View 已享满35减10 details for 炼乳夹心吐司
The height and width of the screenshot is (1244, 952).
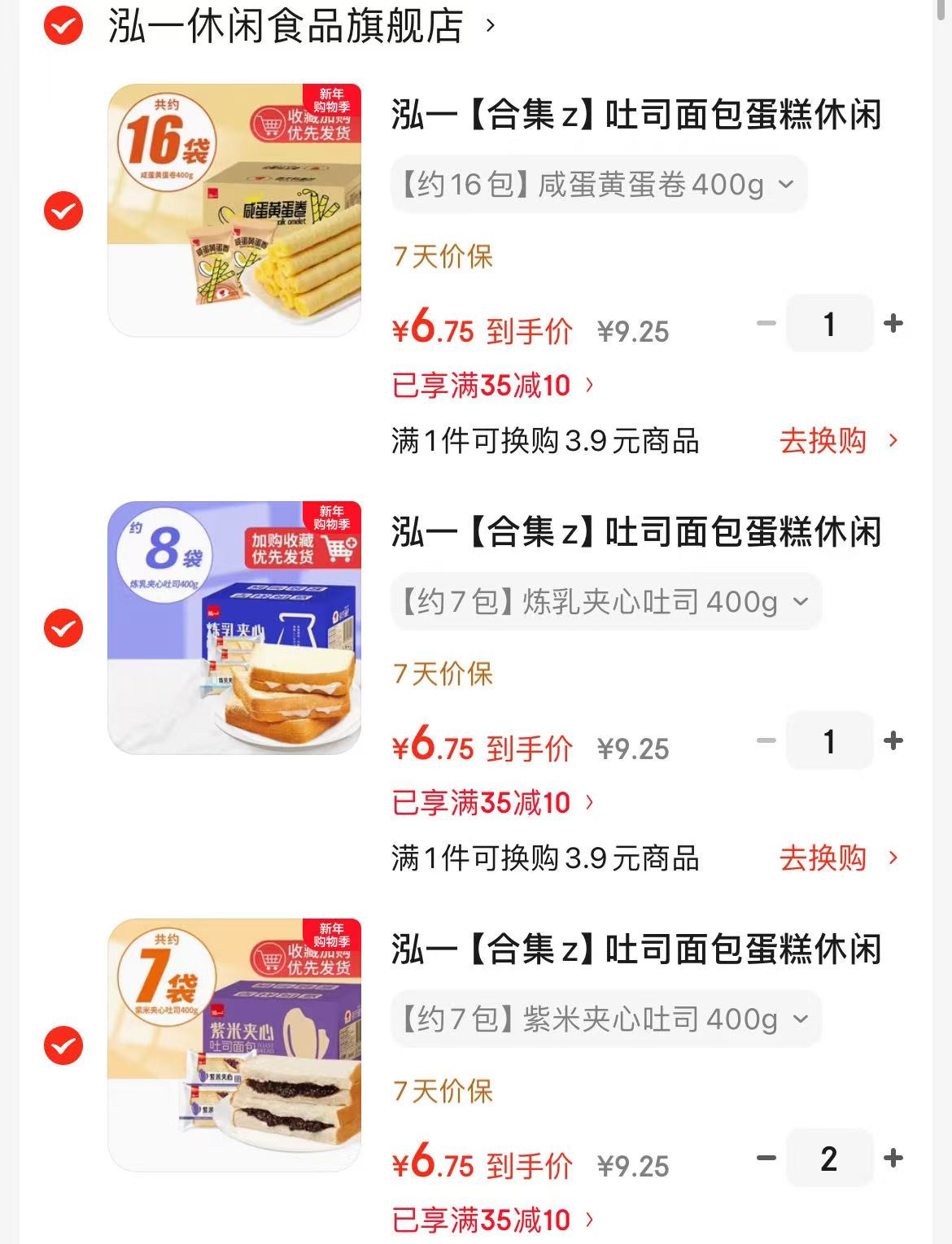coord(493,803)
